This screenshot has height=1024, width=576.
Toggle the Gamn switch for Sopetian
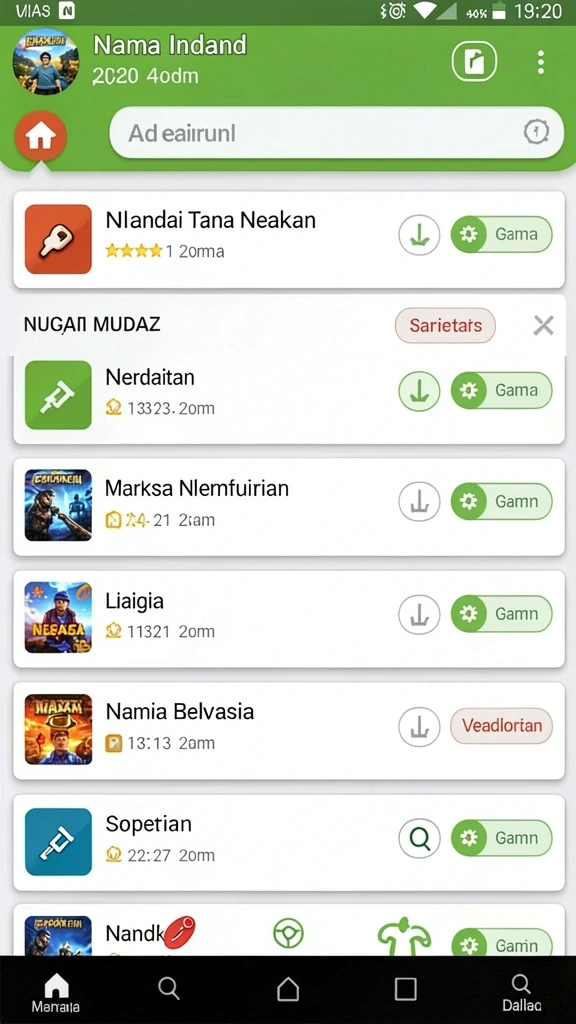[502, 838]
